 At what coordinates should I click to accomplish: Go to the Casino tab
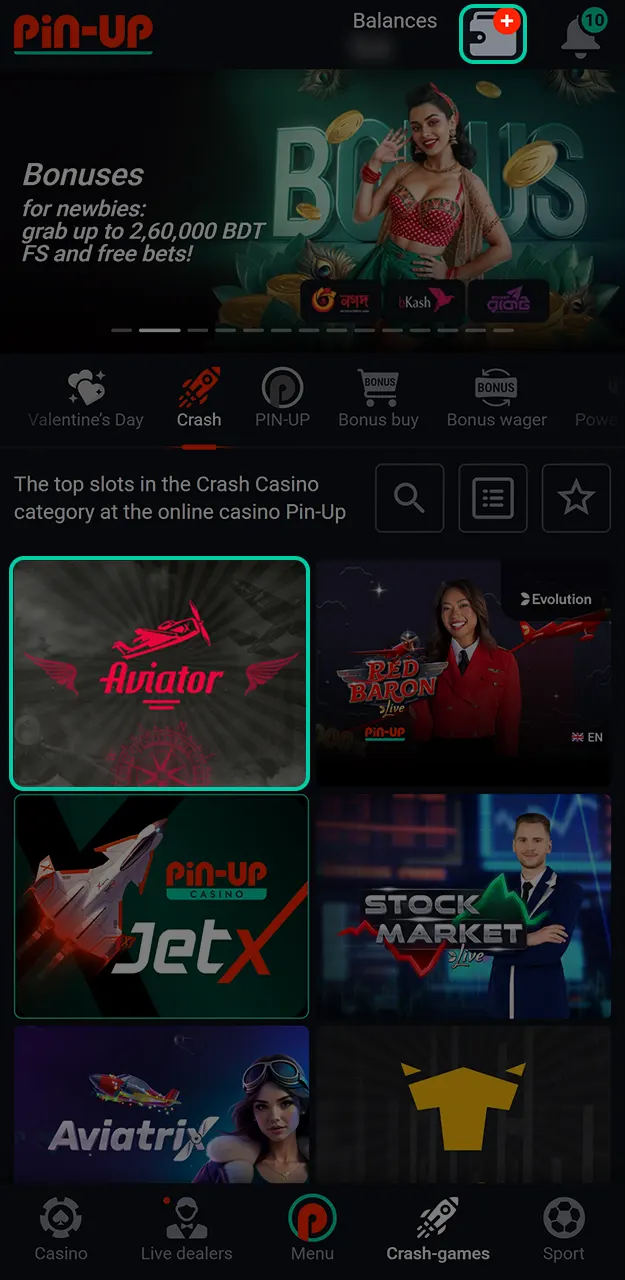click(x=61, y=1230)
